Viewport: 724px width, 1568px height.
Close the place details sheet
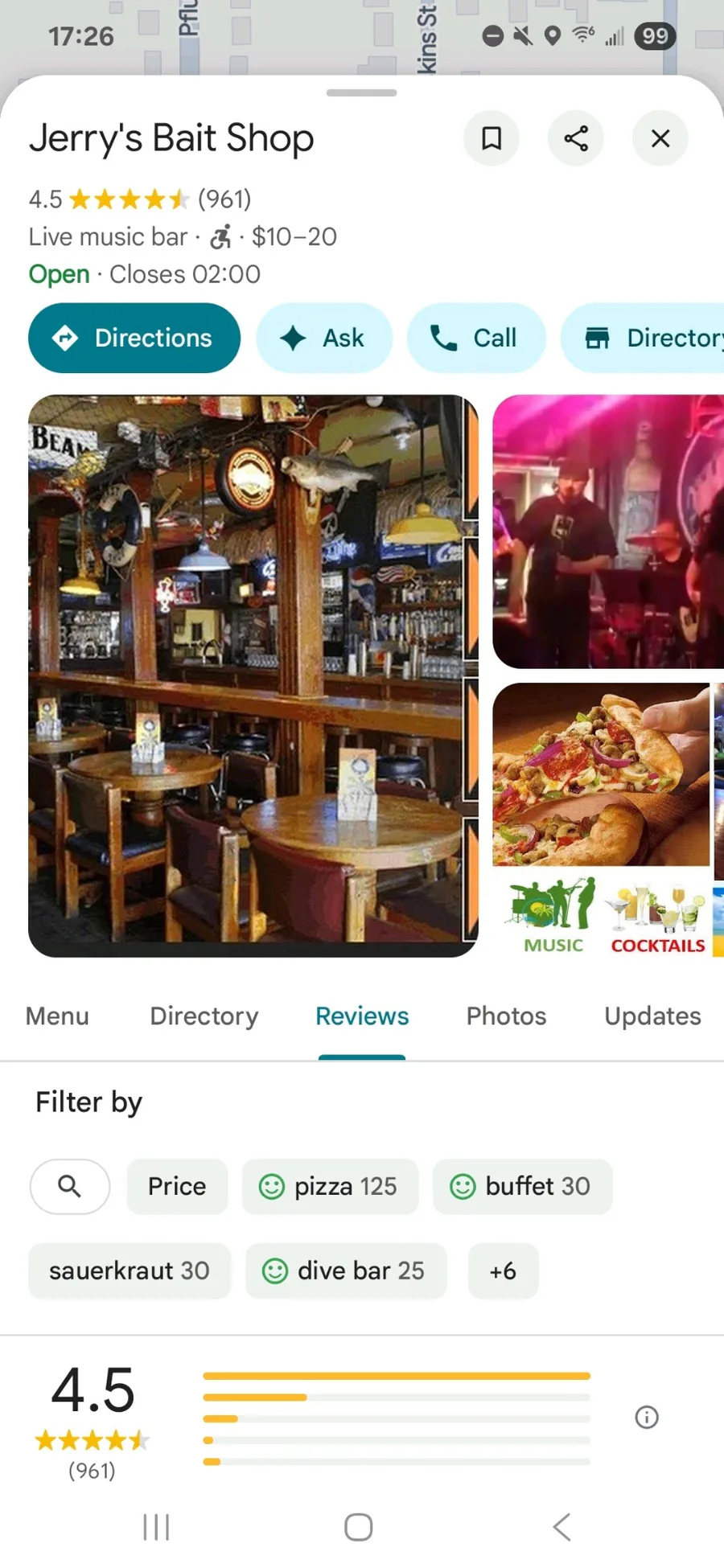[660, 138]
